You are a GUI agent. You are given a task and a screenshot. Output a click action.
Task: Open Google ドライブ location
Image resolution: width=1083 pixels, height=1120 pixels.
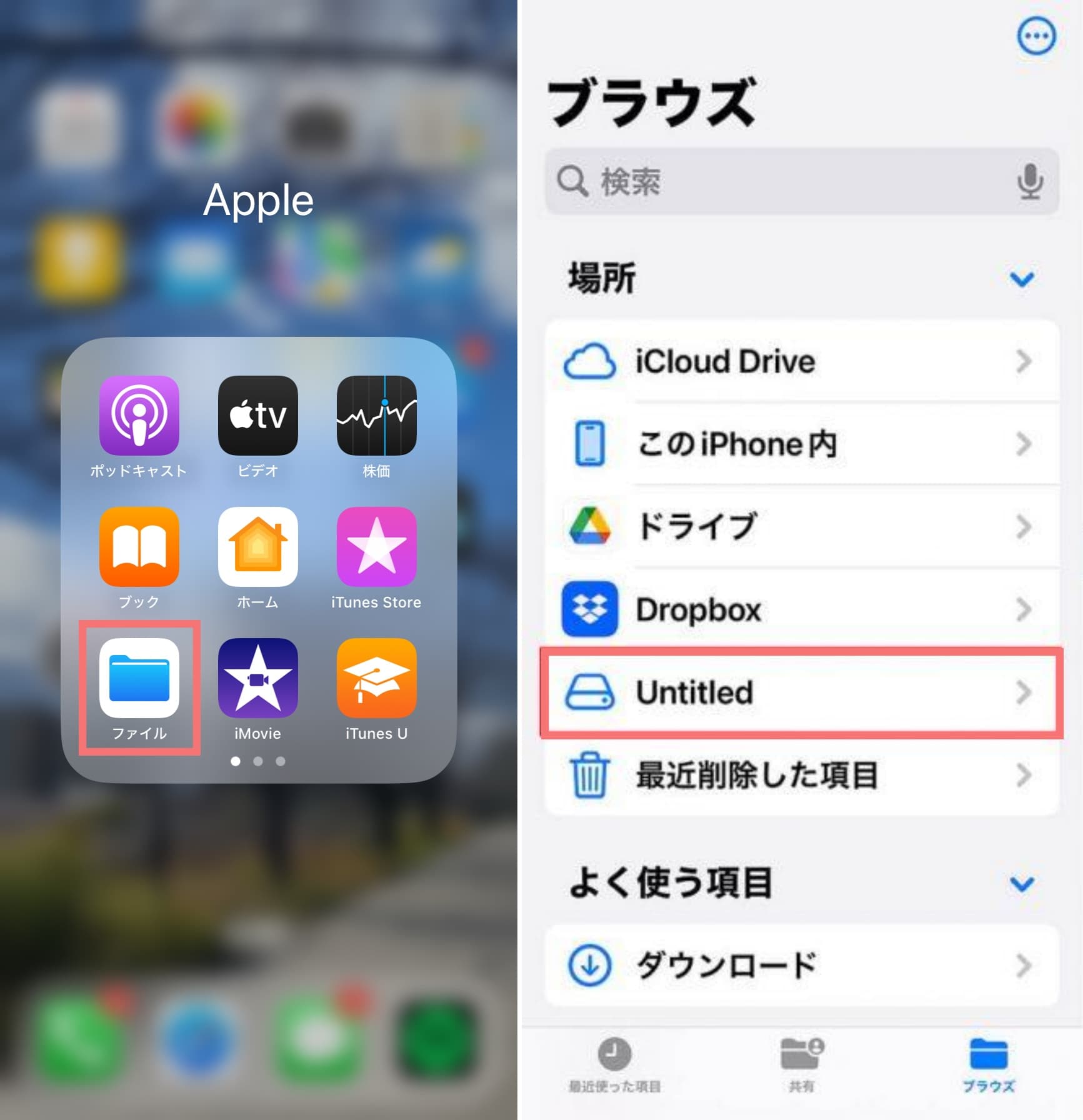point(801,527)
